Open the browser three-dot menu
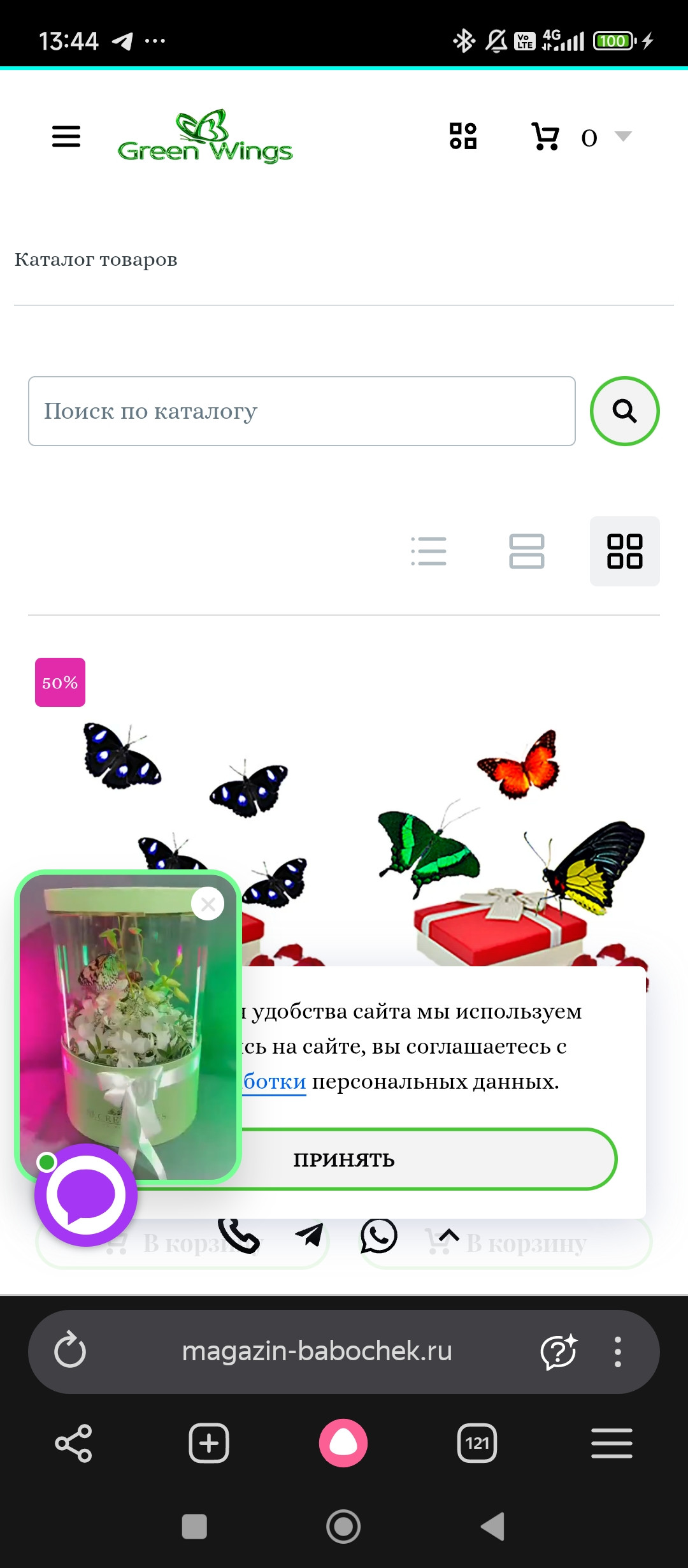 click(617, 1351)
